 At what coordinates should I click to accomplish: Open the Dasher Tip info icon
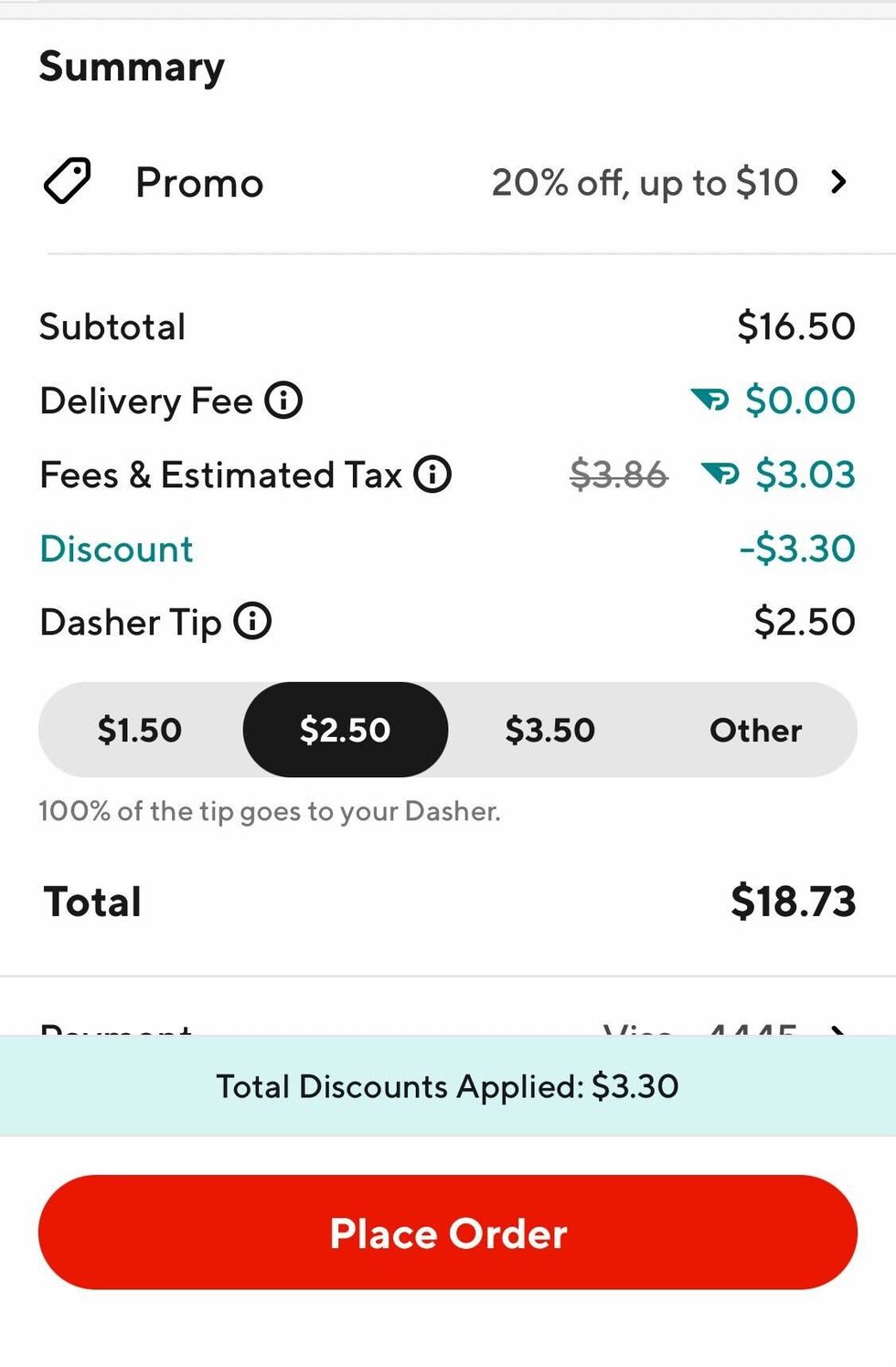pyautogui.click(x=252, y=621)
